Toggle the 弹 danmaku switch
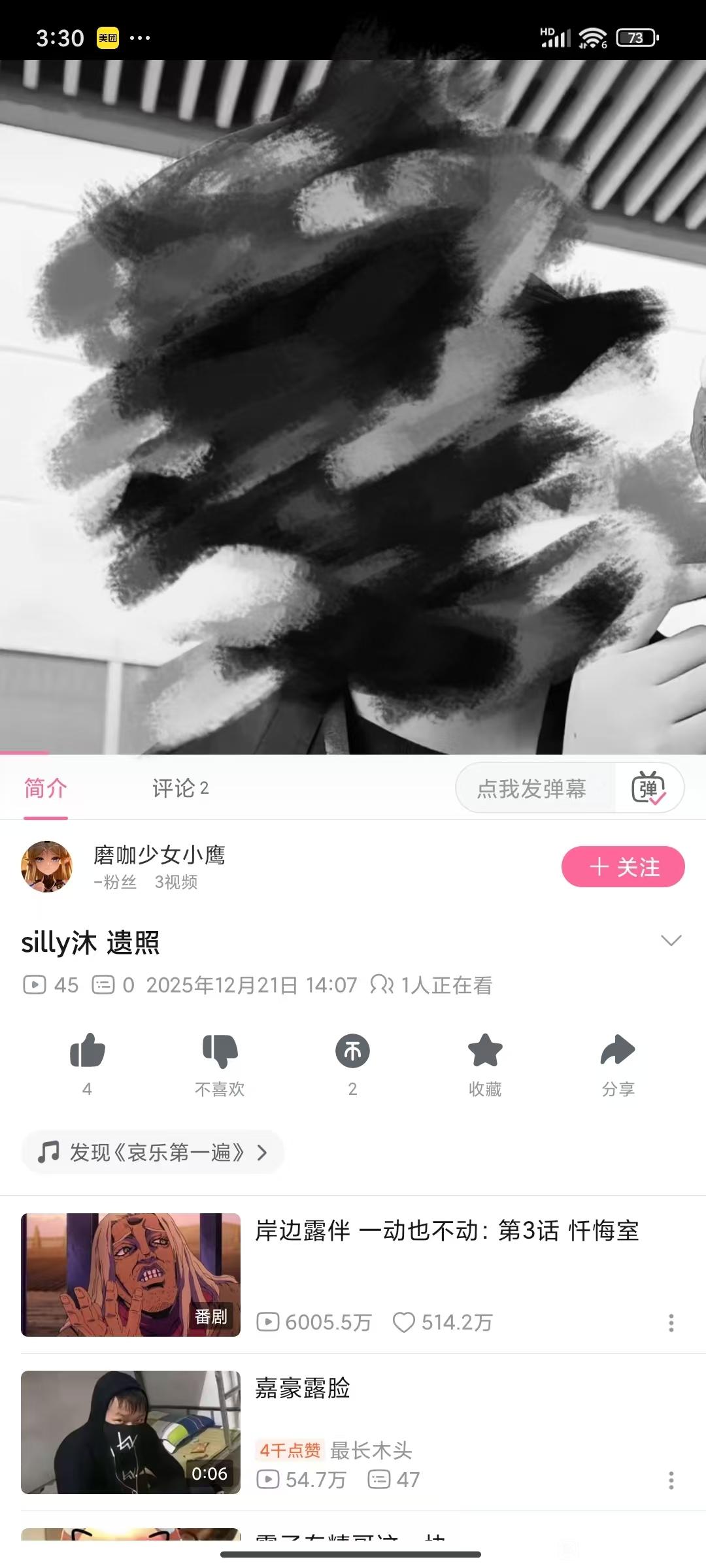The height and width of the screenshot is (1568, 706). (x=648, y=789)
